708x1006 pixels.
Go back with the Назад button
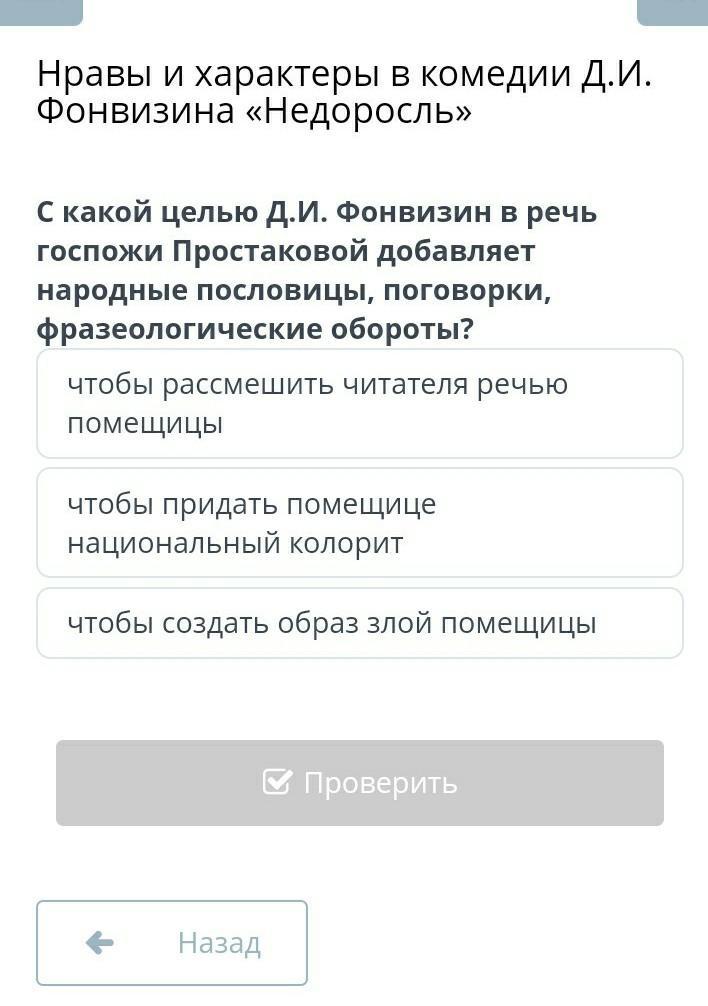(x=172, y=942)
